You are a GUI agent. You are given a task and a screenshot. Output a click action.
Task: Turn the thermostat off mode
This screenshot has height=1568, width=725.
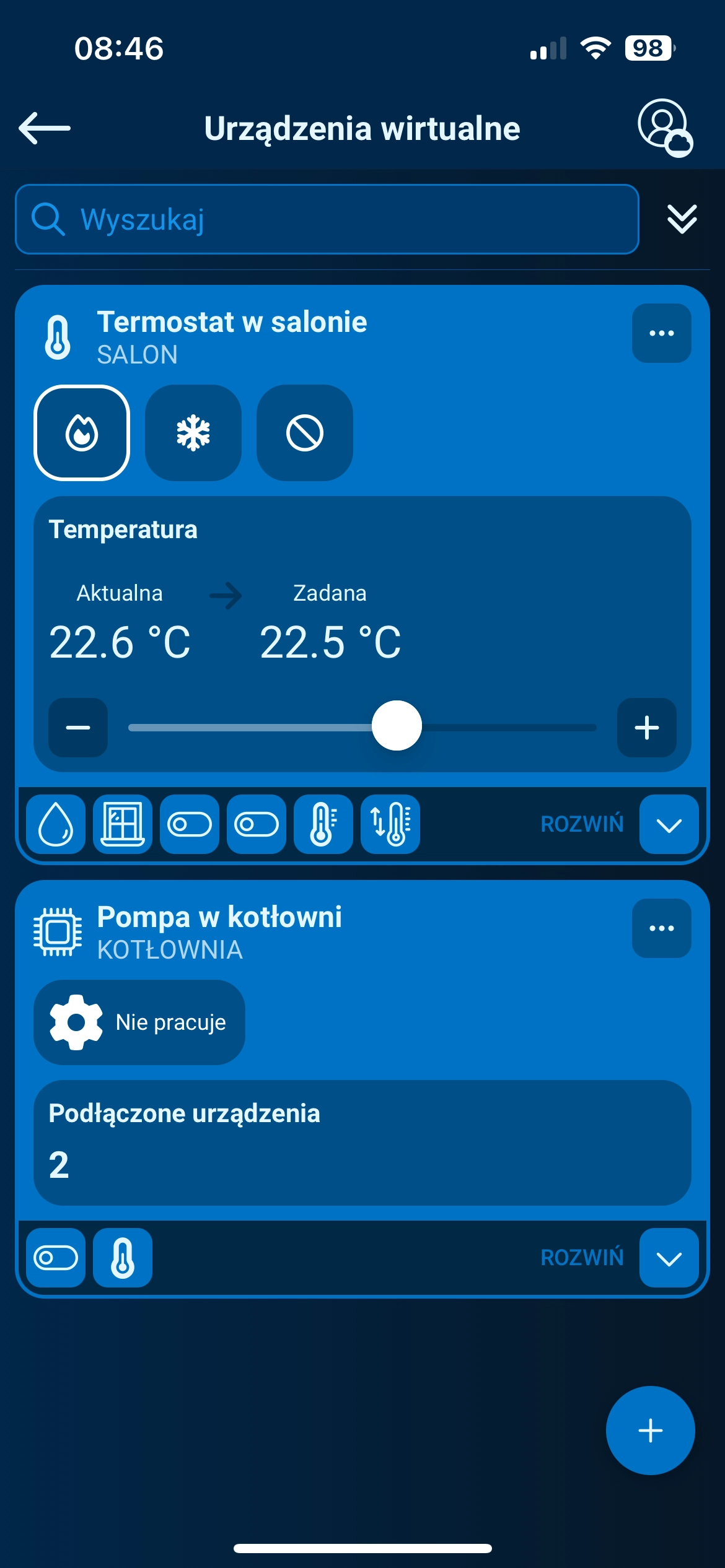pyautogui.click(x=305, y=433)
